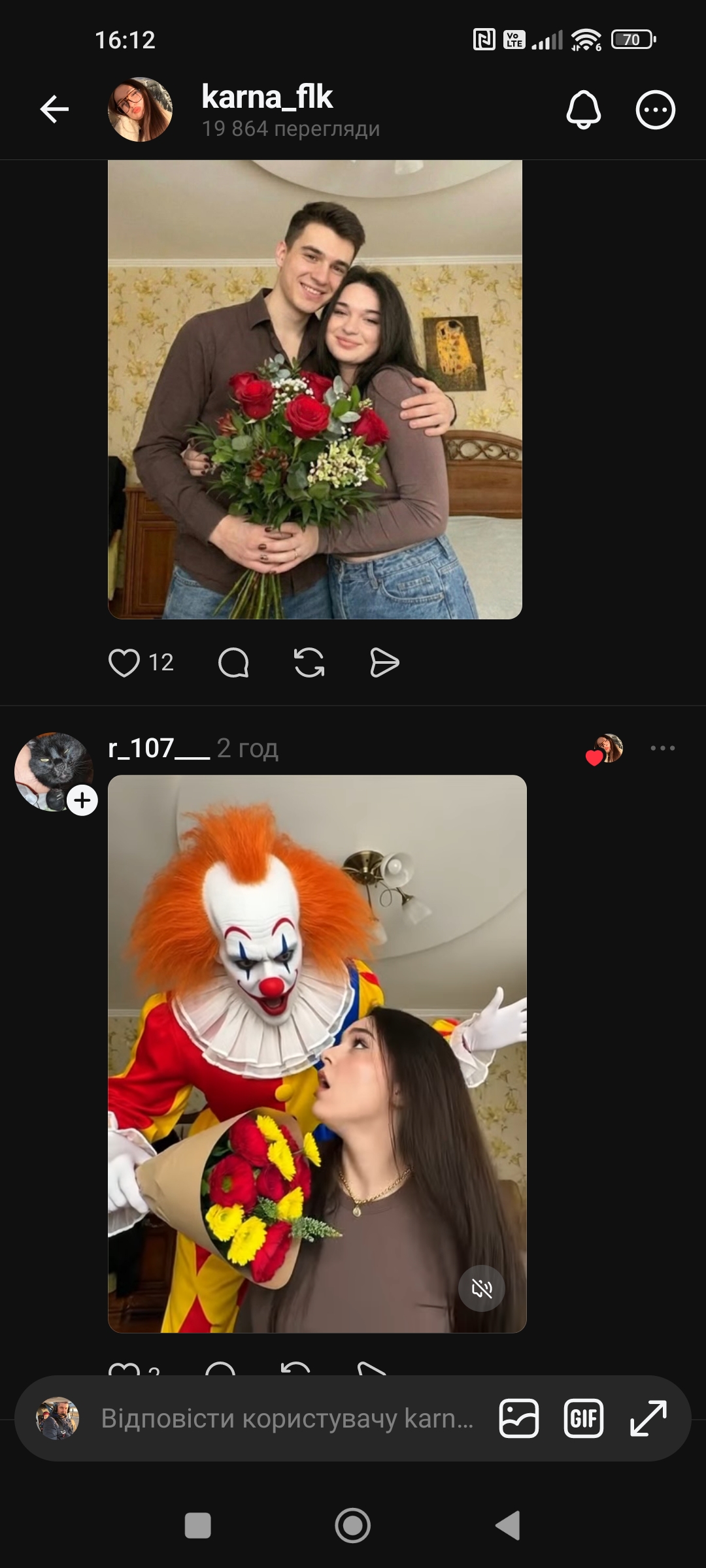Like the post with 12 likes
This screenshot has height=1568, width=706.
124,662
